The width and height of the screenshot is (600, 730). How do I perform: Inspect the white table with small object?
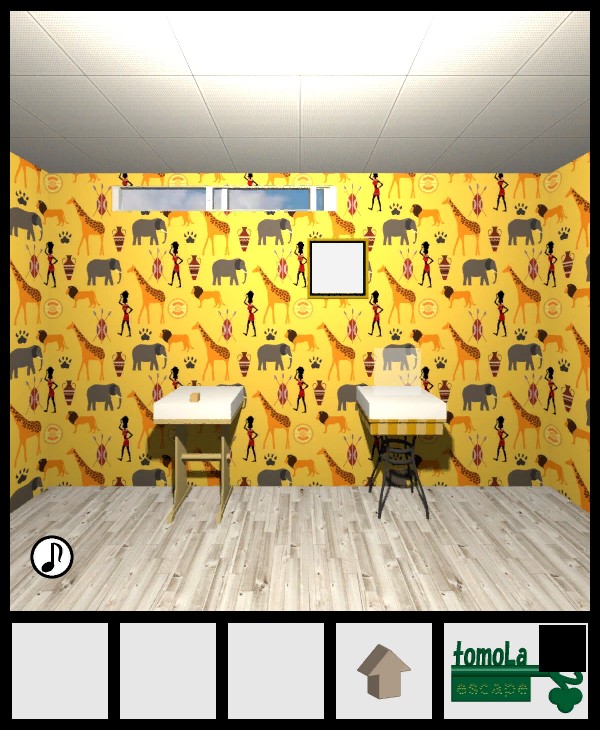point(199,405)
